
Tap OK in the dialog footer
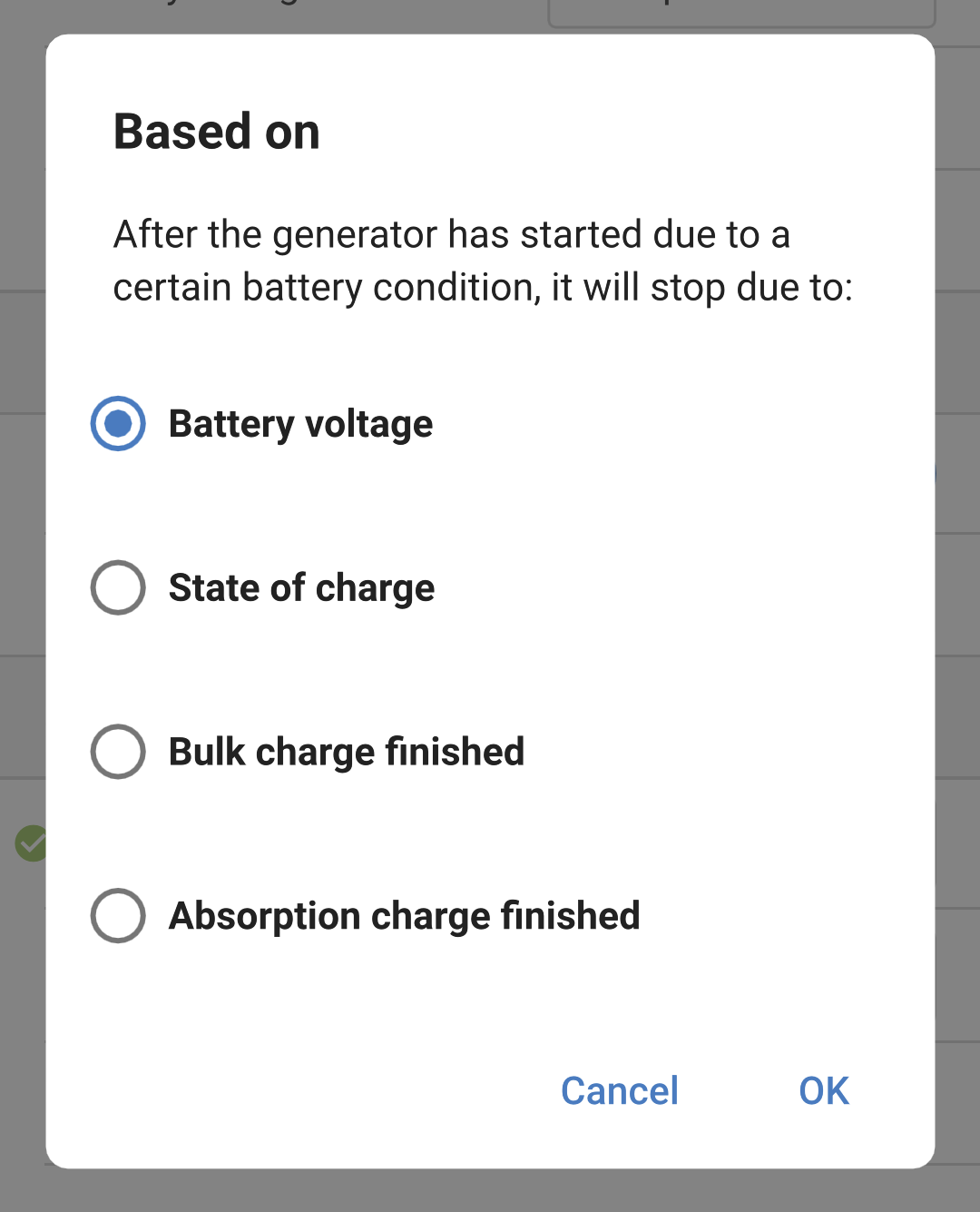click(x=822, y=1091)
